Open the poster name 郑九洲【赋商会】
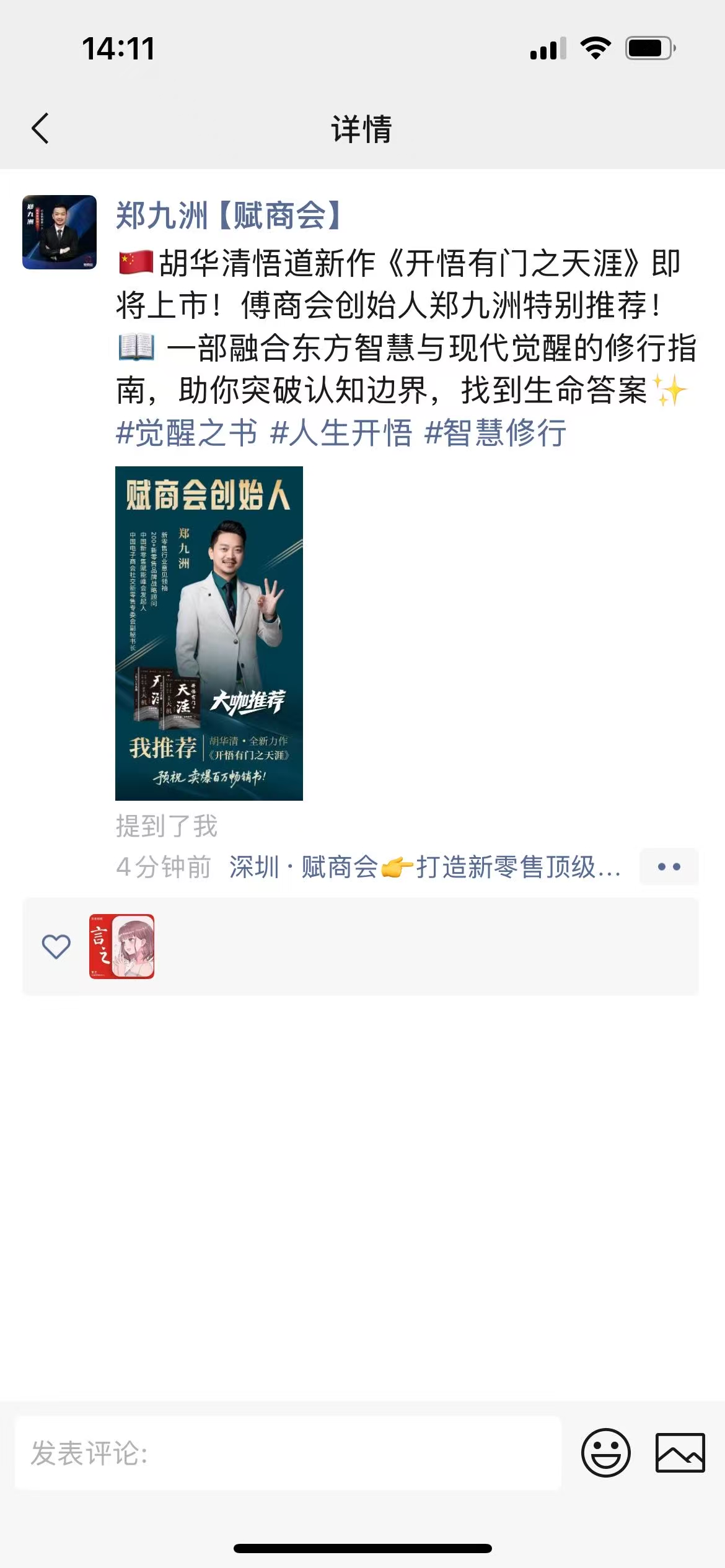Viewport: 725px width, 1568px height. click(228, 216)
